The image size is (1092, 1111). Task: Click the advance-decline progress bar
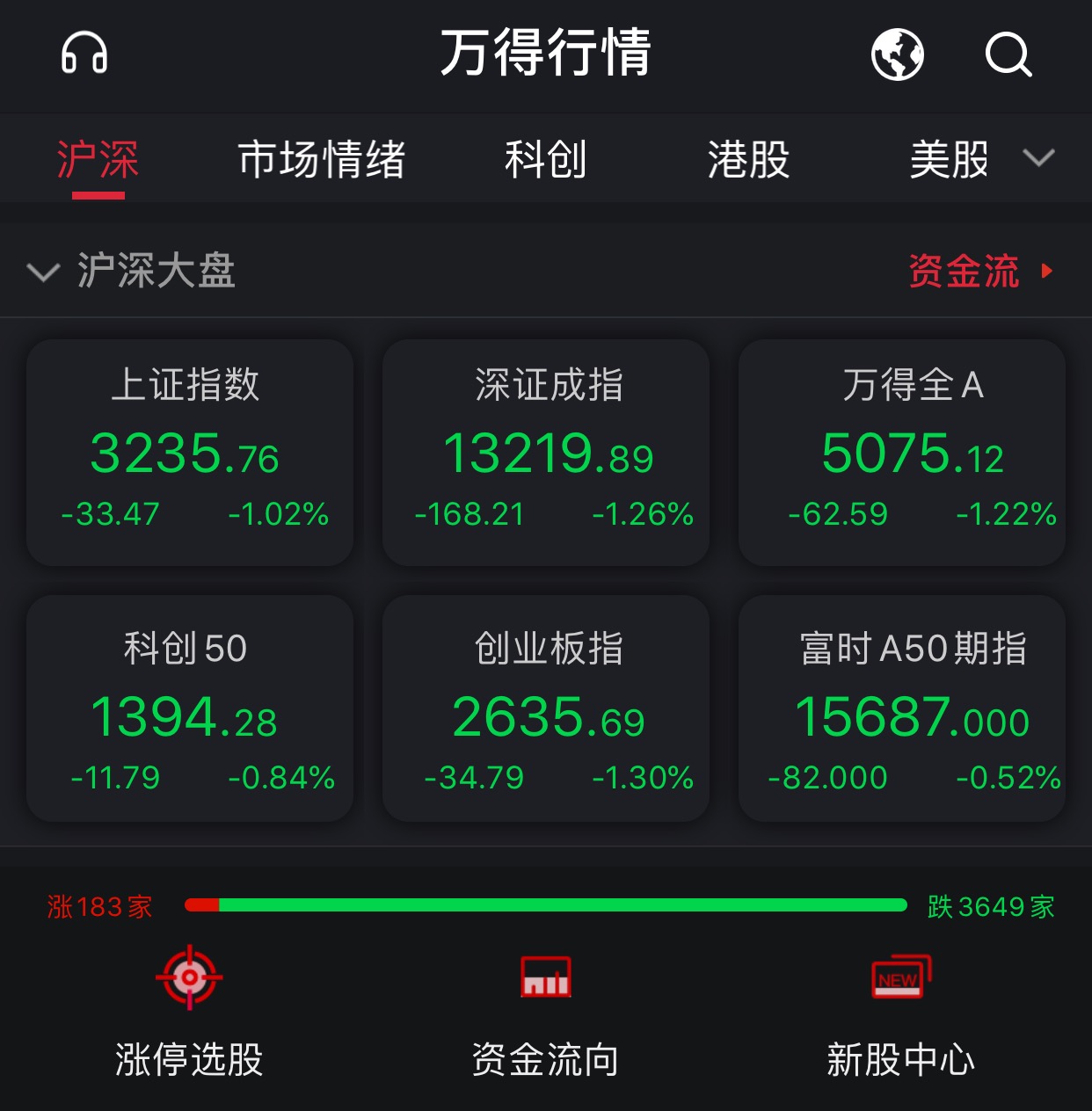coord(545,904)
